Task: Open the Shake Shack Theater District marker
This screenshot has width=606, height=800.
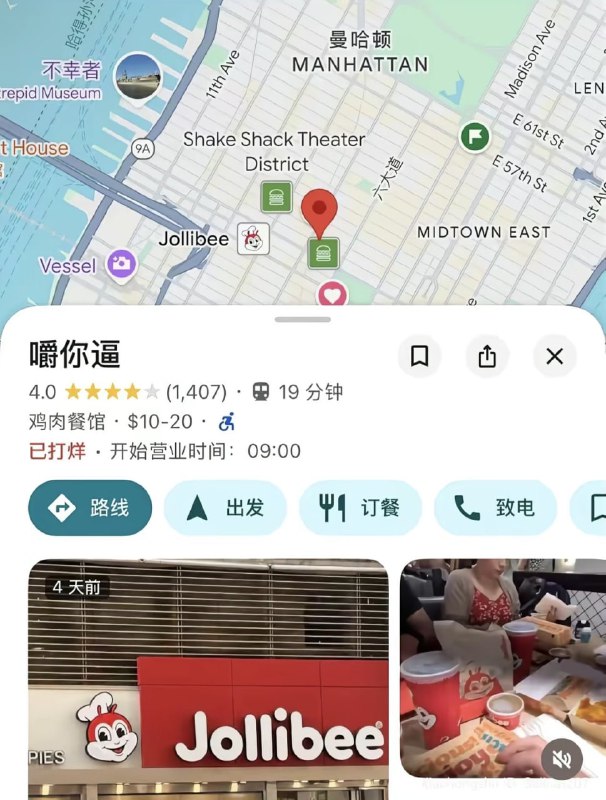Action: click(276, 196)
